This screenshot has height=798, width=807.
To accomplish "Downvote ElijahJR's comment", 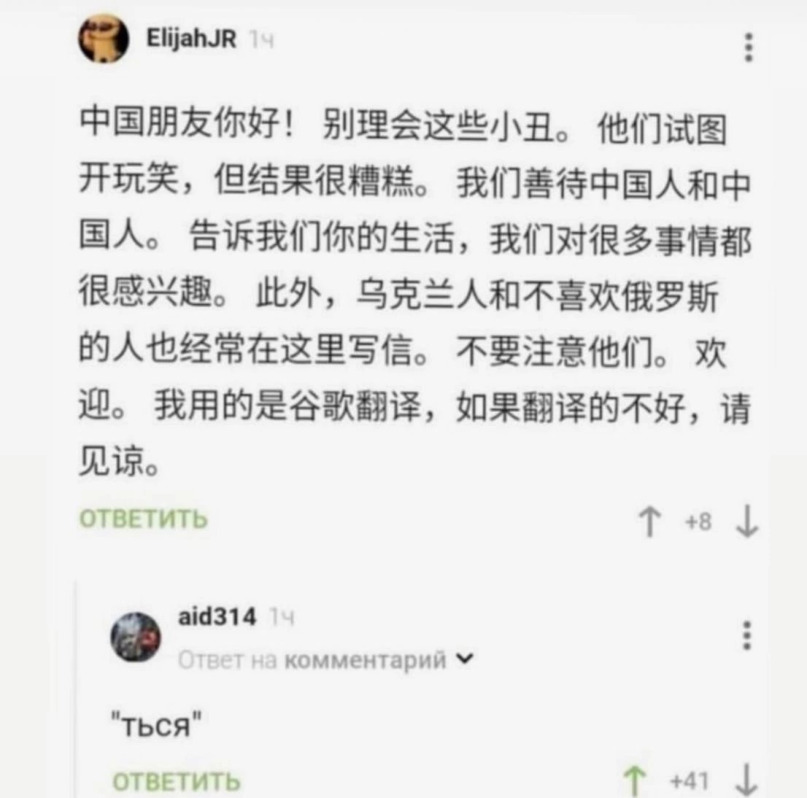I will (747, 521).
